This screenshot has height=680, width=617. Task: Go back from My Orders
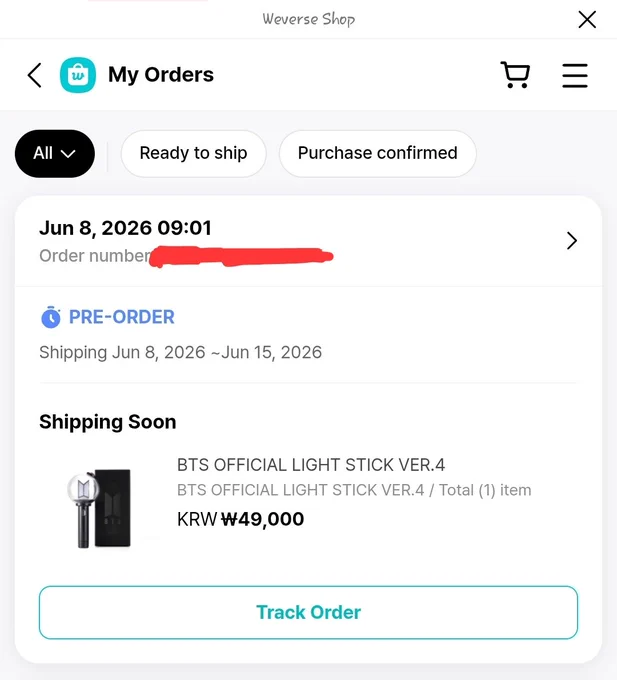coord(35,75)
